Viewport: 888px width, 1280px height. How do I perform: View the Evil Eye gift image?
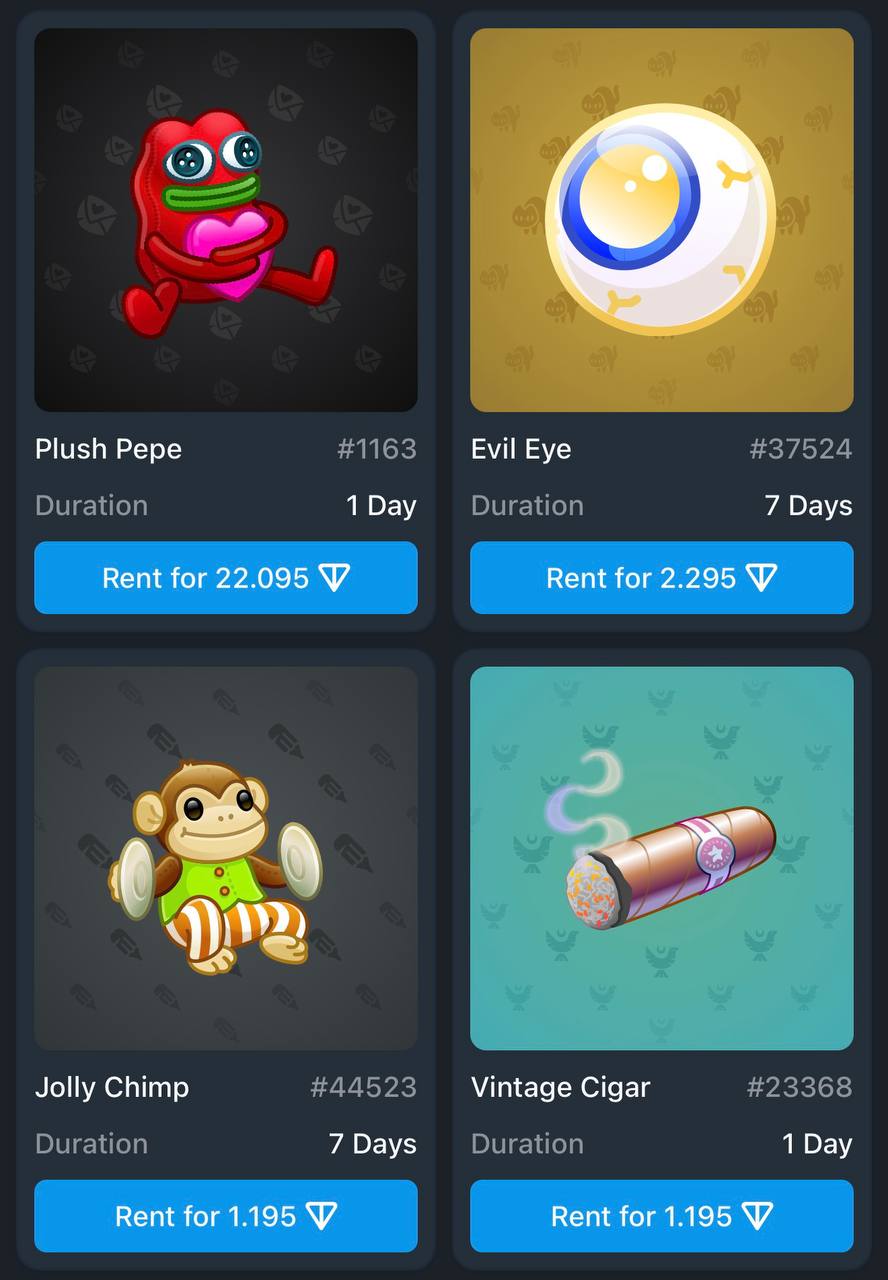click(x=661, y=220)
